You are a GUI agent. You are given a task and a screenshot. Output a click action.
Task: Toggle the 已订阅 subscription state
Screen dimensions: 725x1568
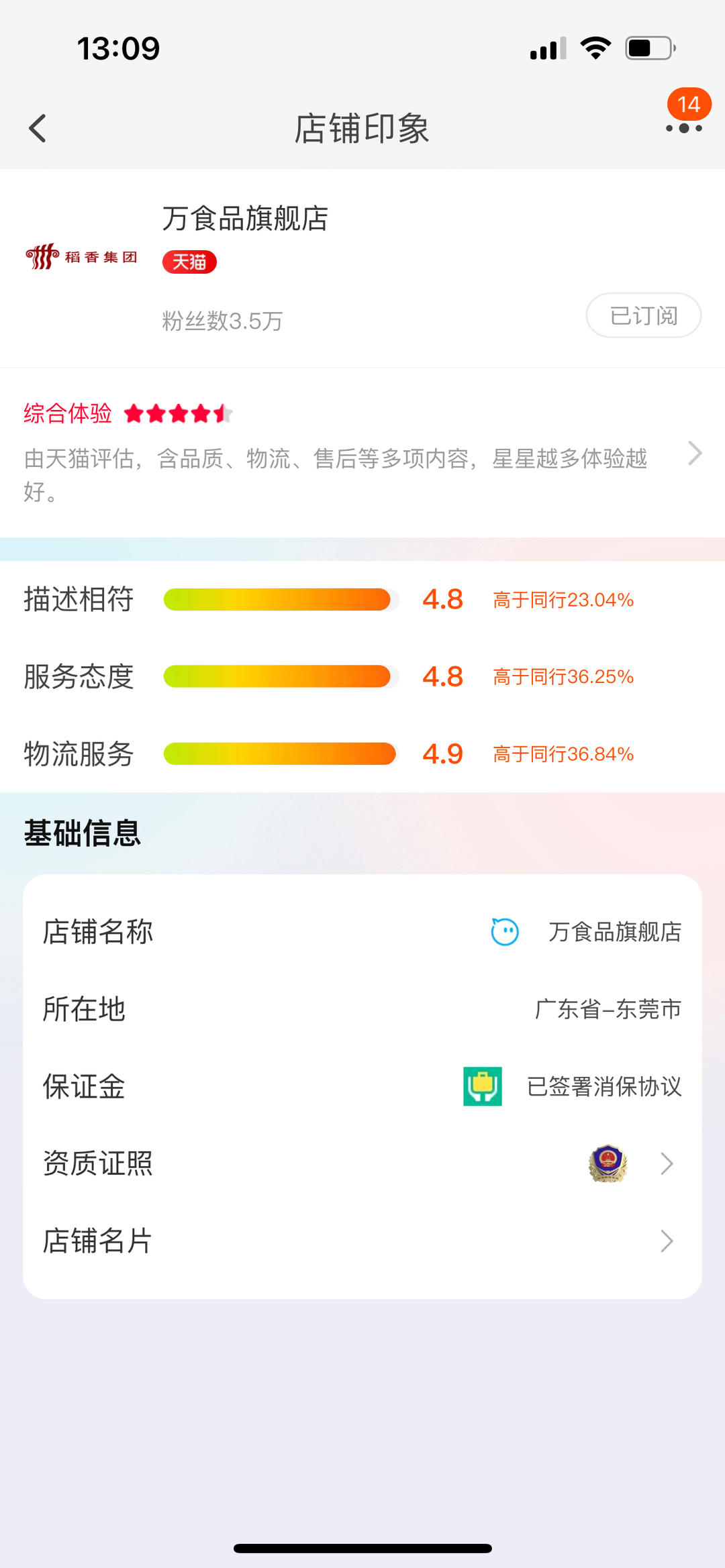click(642, 315)
